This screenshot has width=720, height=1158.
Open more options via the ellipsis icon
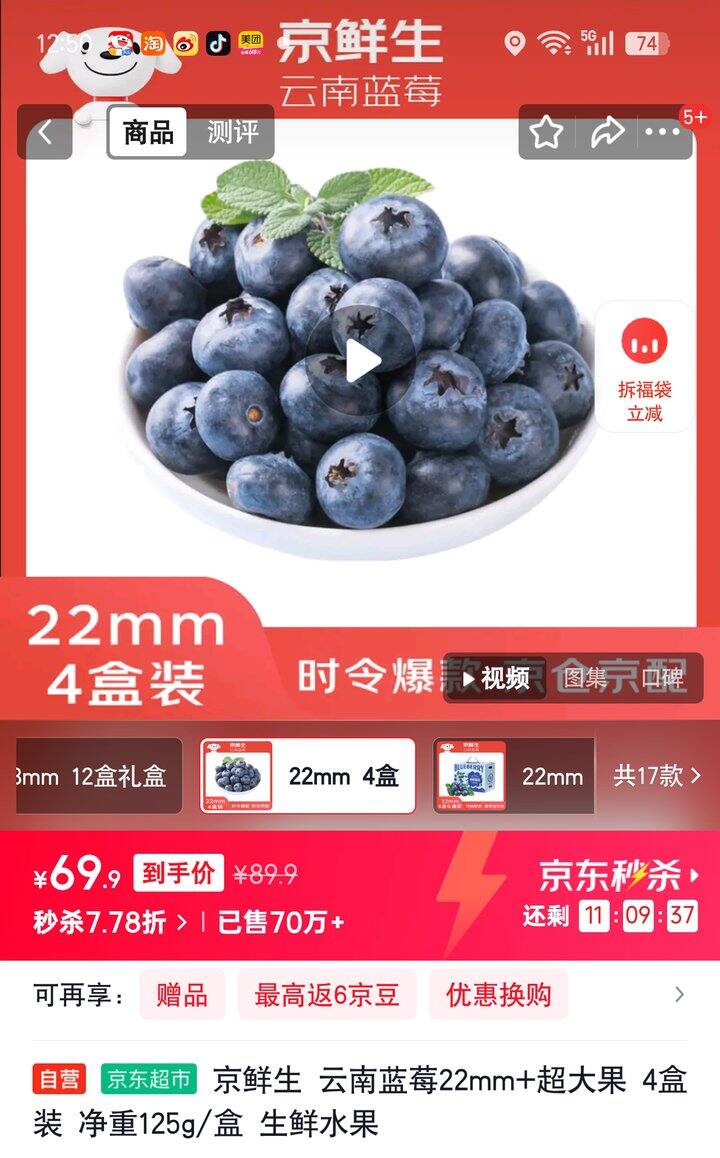[x=662, y=131]
